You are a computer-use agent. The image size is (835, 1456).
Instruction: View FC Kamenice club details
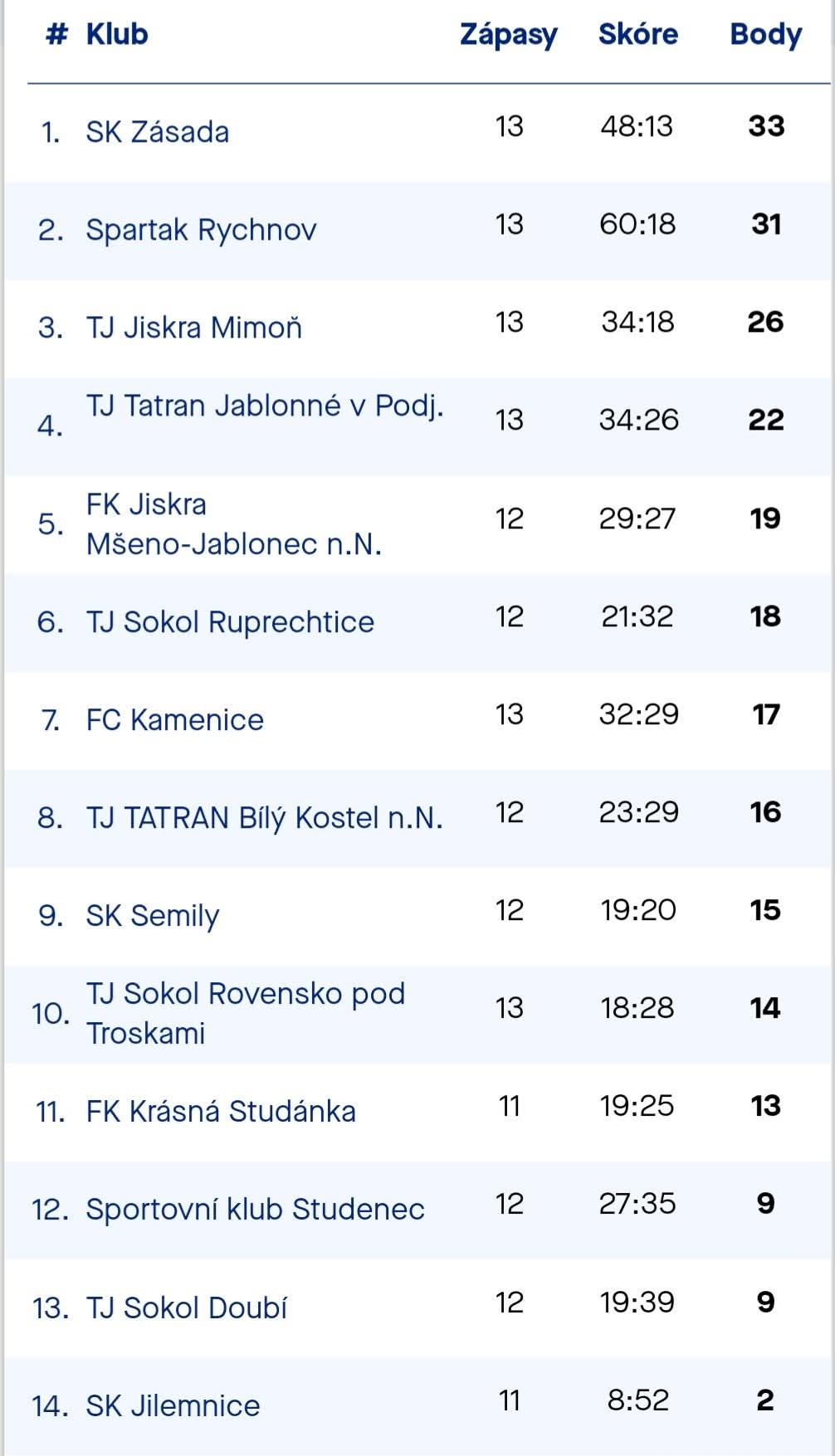tap(174, 720)
